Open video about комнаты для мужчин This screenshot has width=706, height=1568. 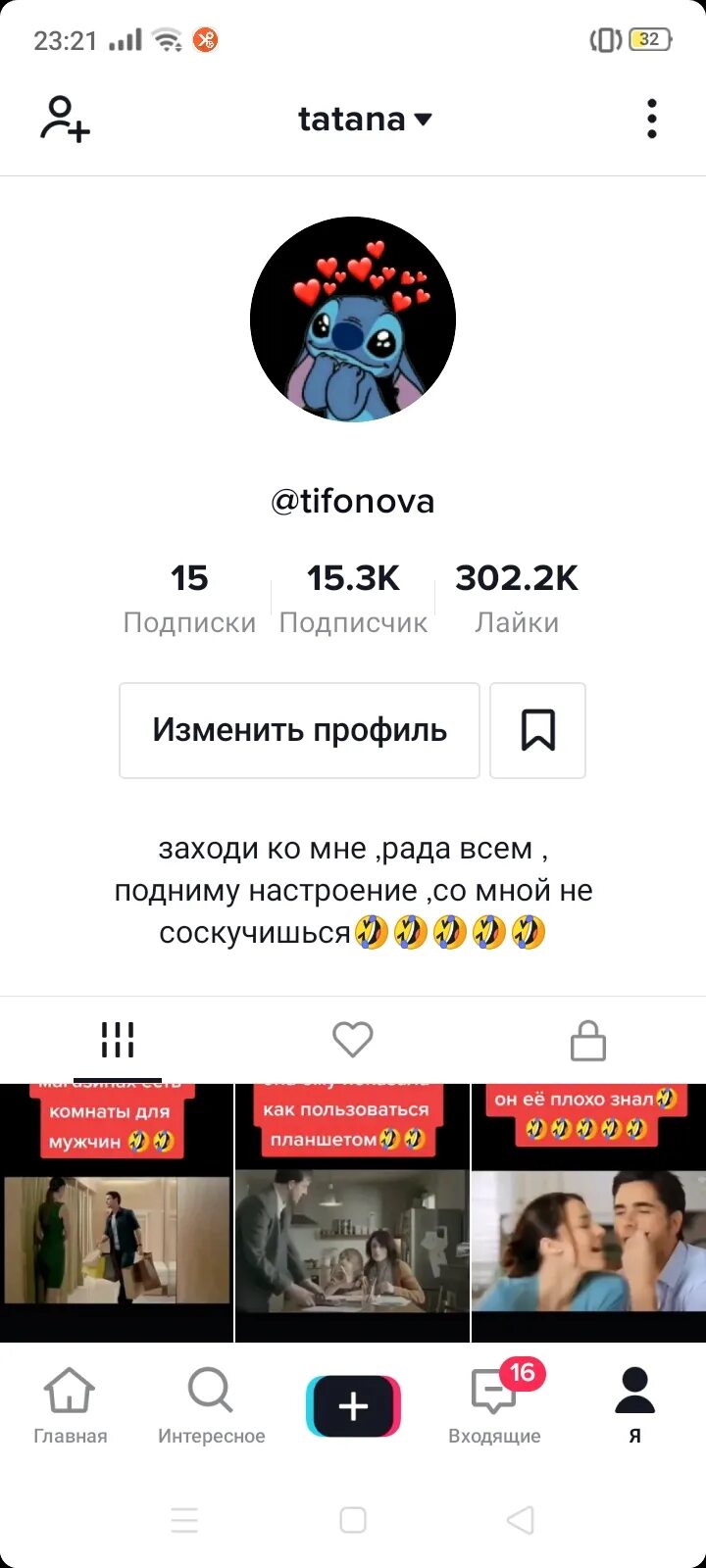tap(117, 1213)
